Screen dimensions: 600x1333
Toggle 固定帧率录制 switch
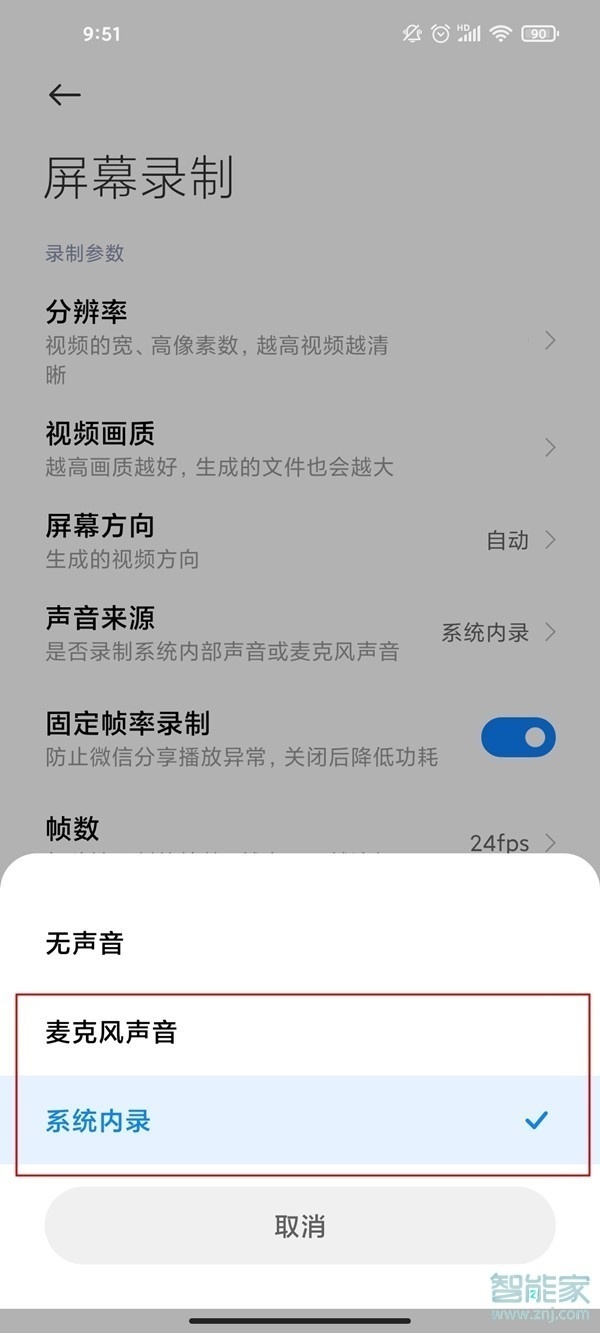click(x=517, y=738)
